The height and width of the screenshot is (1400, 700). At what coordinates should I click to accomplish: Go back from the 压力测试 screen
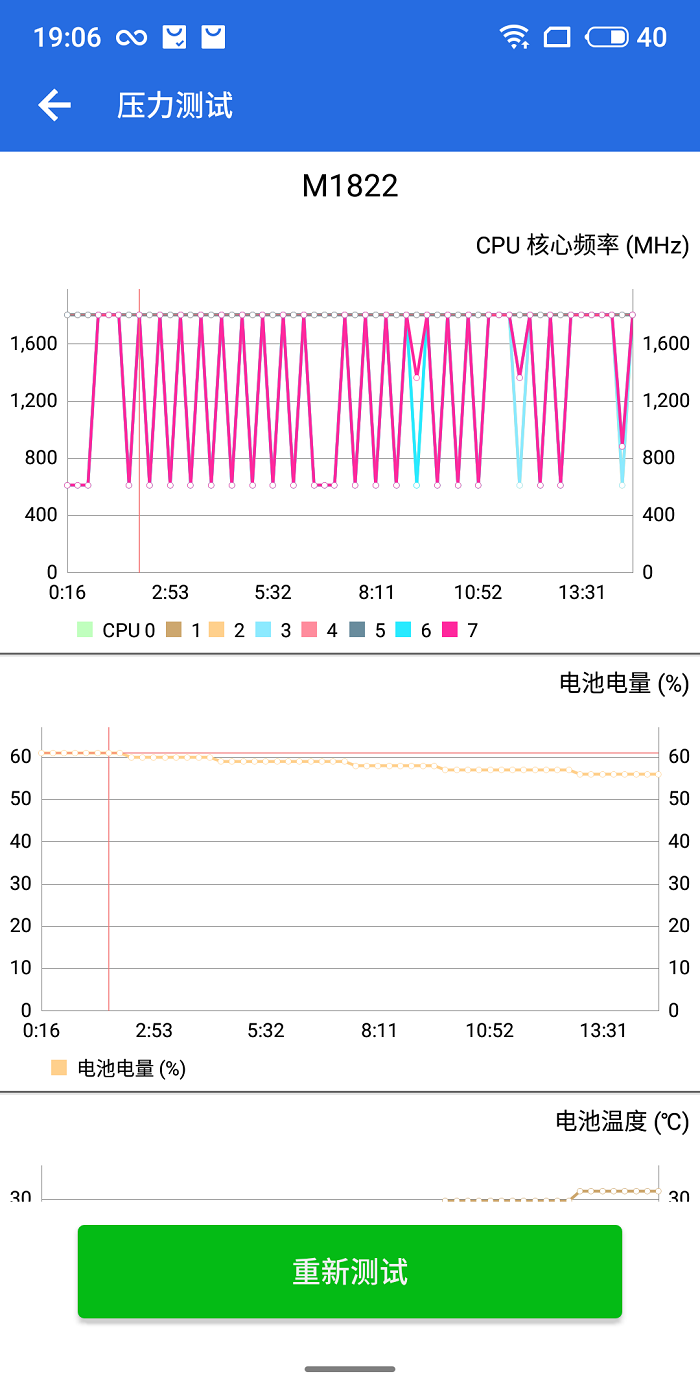tap(54, 105)
